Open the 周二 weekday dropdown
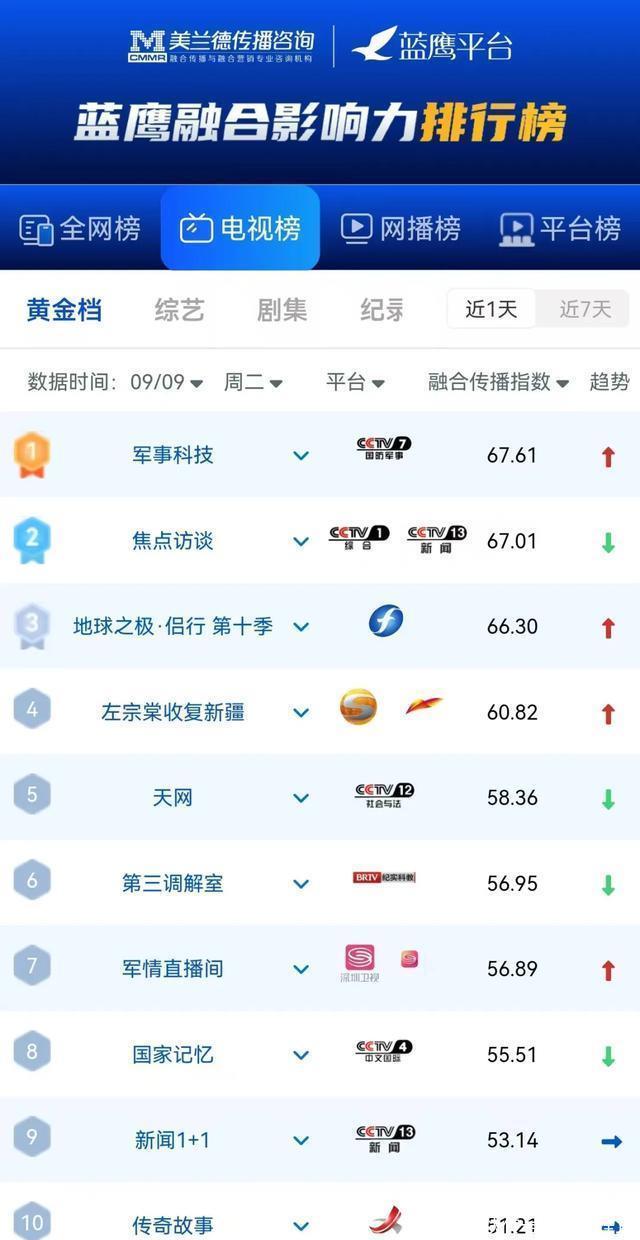Screen dimensions: 640x1240 point(253,382)
